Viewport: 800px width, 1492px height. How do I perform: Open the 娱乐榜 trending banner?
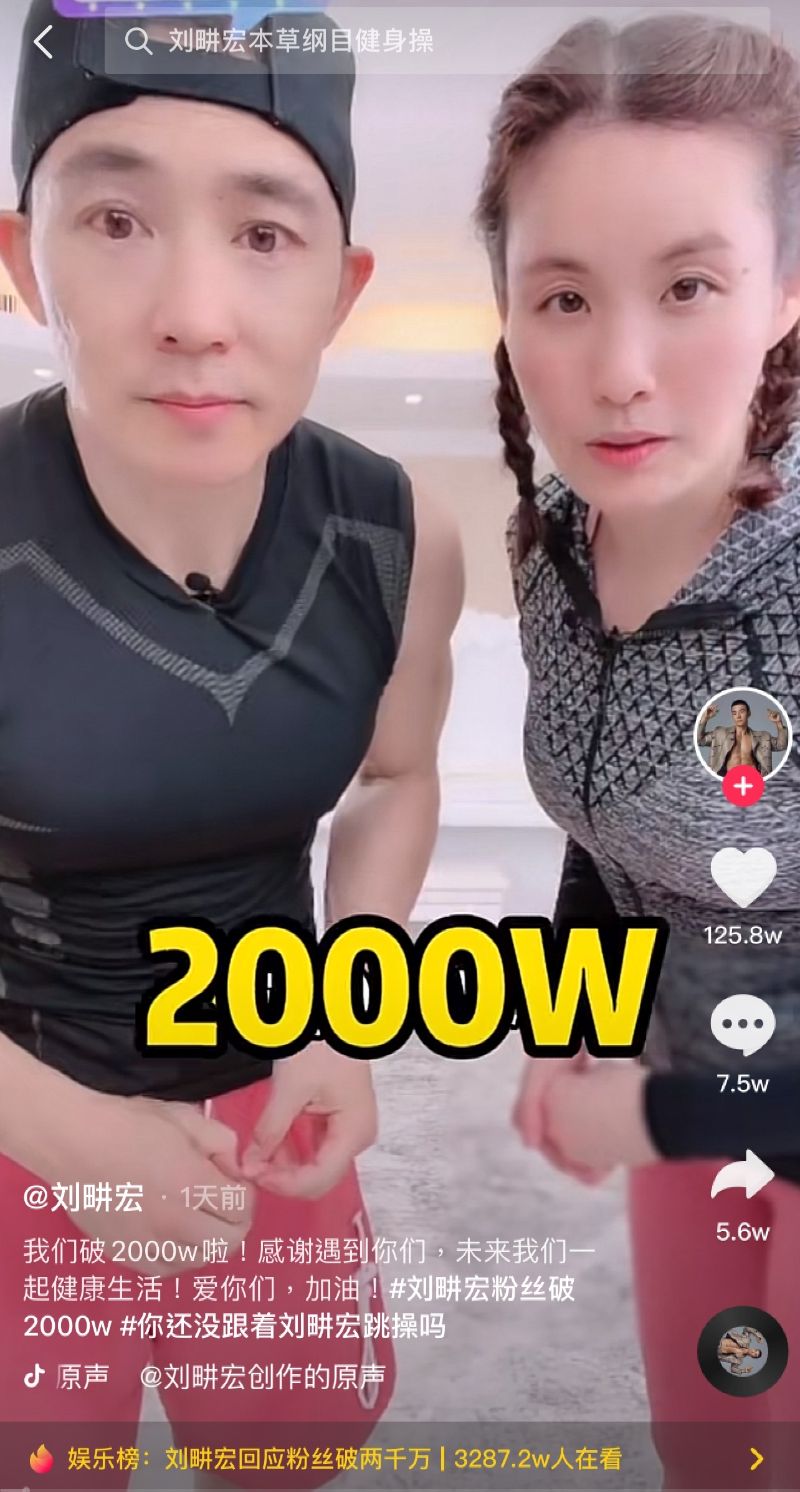400,1459
